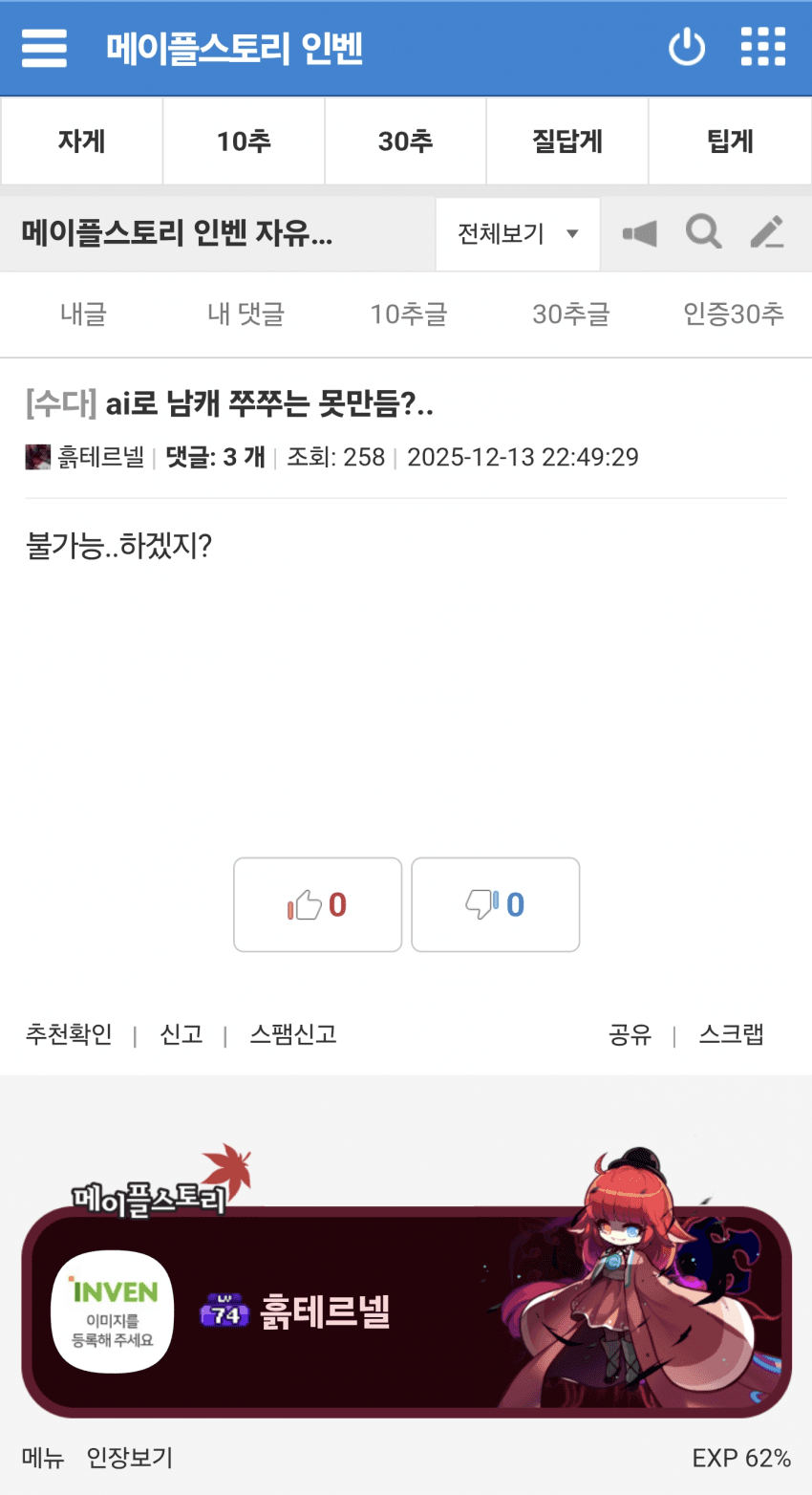
Task: View 내 댓글 list
Action: (x=246, y=314)
